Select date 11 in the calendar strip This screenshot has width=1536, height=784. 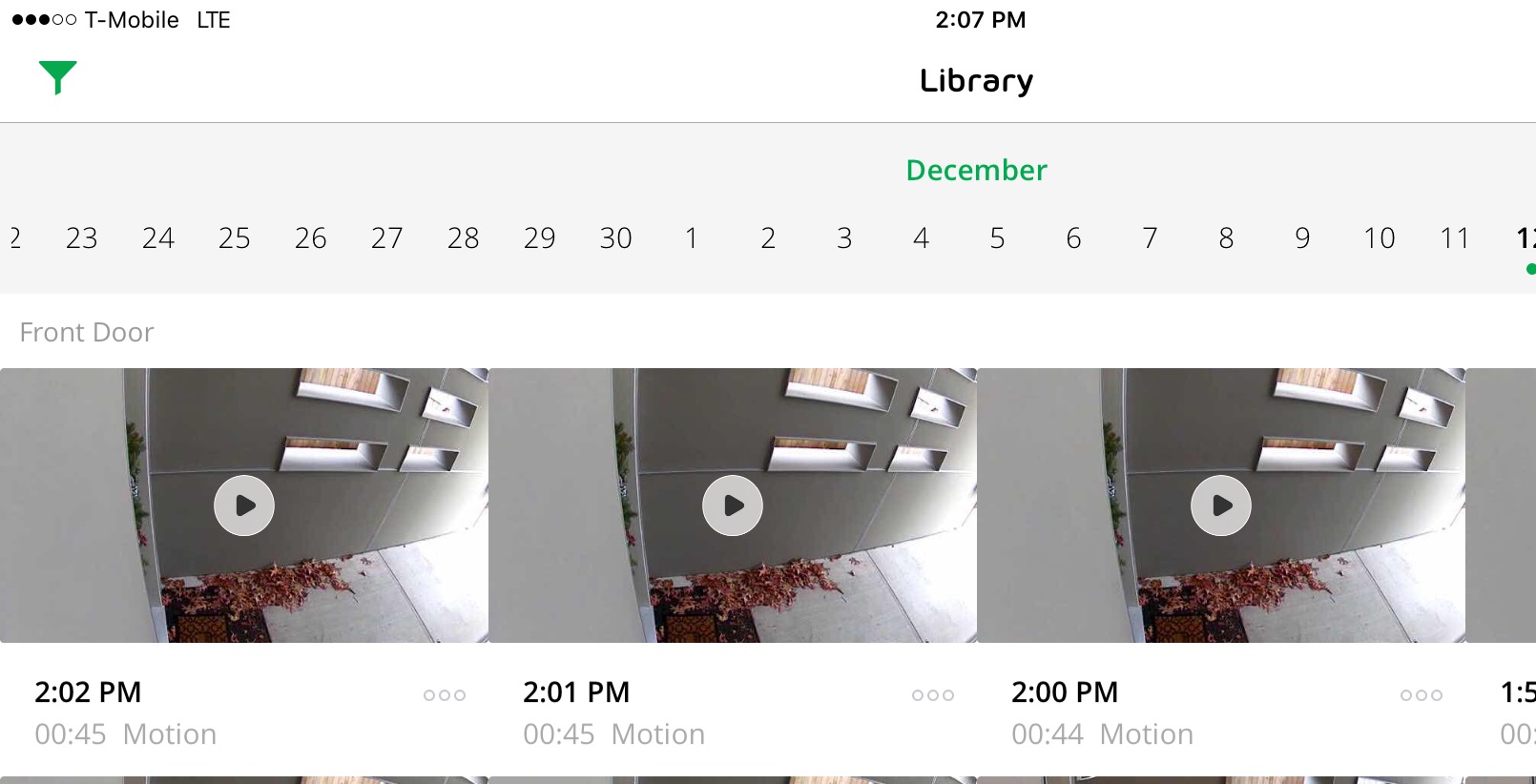coord(1455,237)
